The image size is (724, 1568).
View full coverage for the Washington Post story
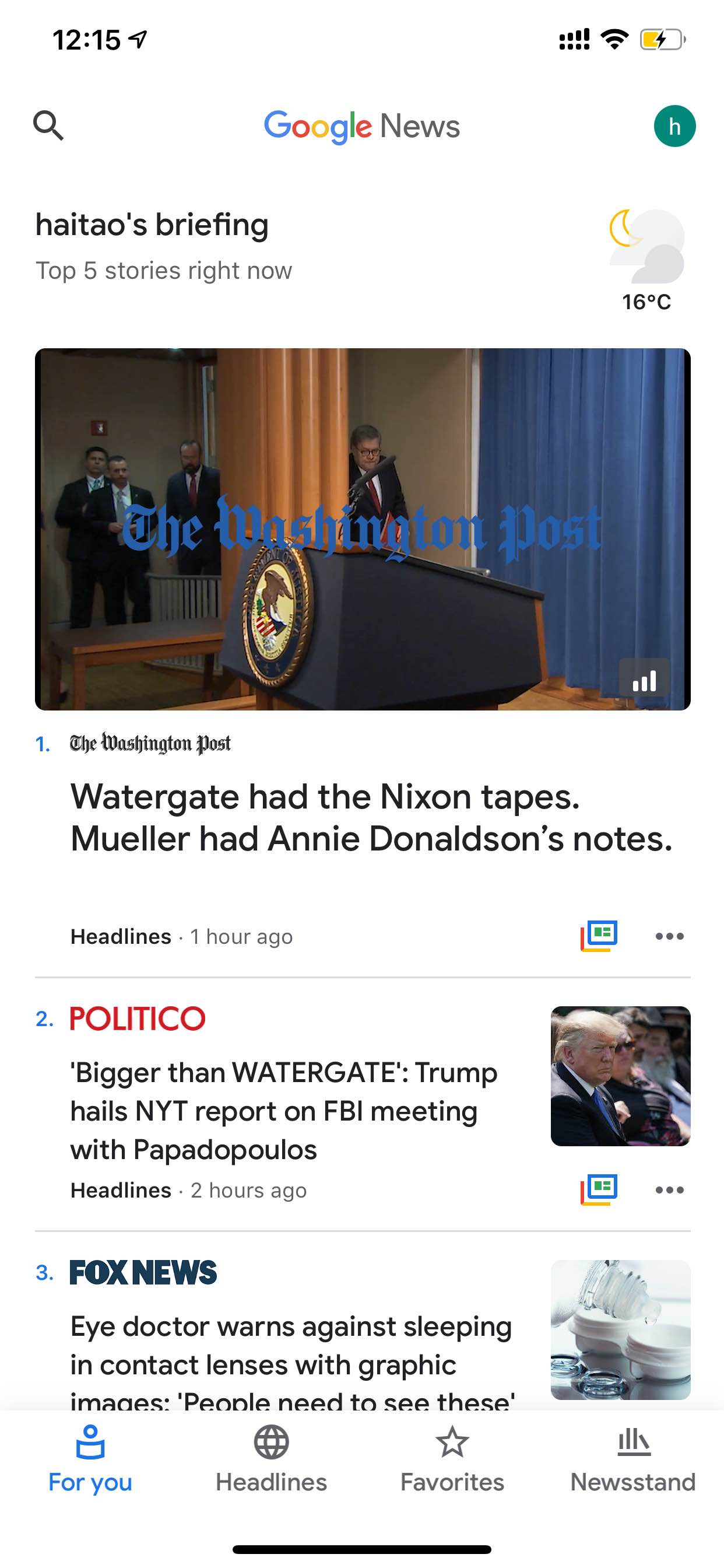599,936
